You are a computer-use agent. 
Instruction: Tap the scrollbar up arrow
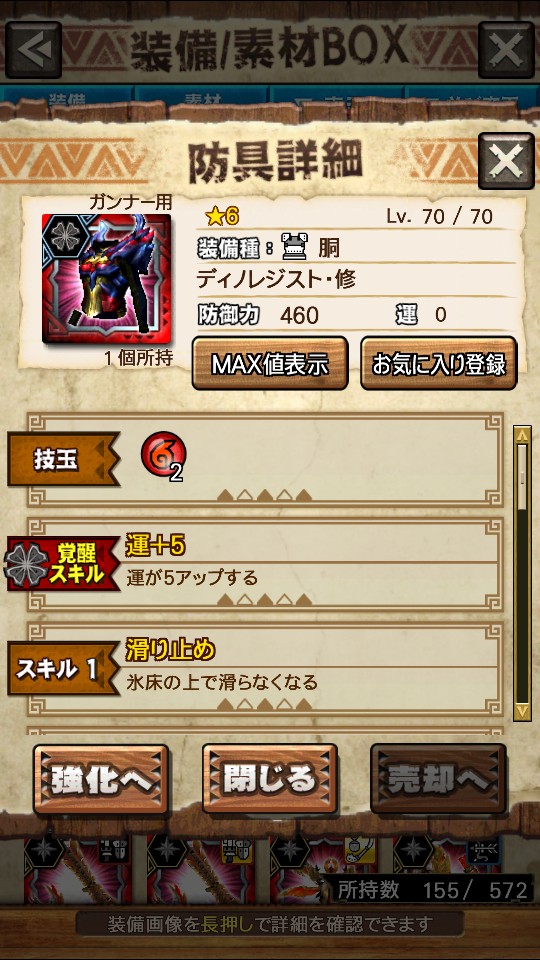pos(522,434)
